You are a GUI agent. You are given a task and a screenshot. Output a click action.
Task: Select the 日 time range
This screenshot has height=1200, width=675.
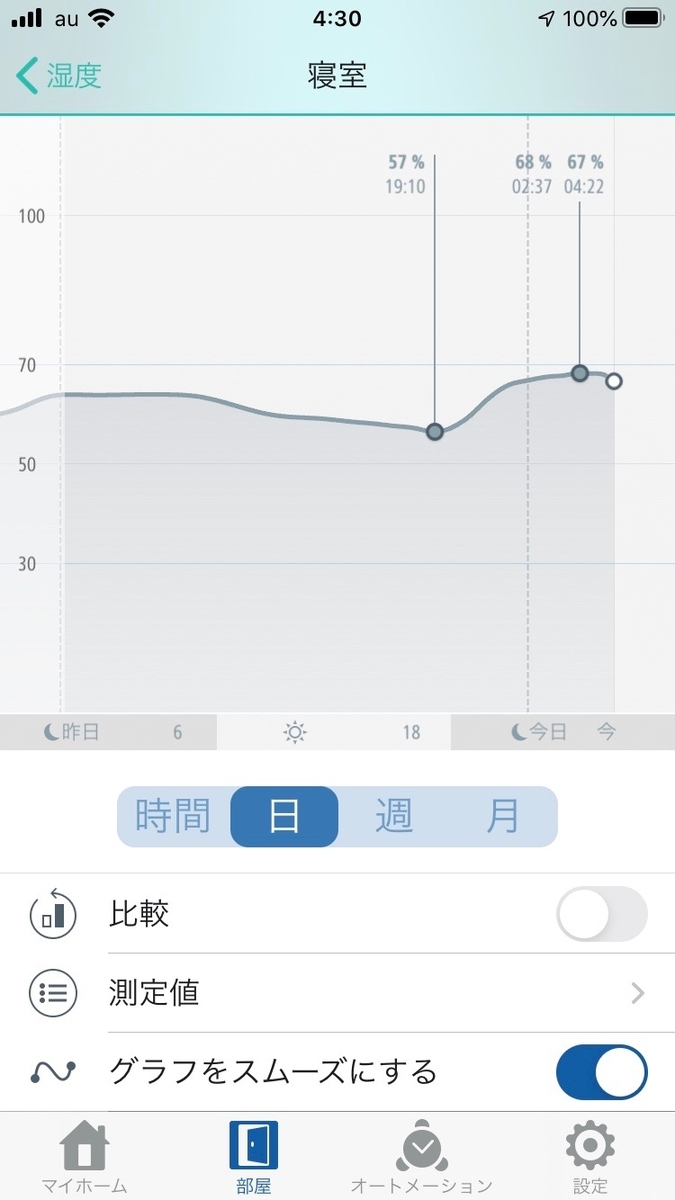click(284, 817)
